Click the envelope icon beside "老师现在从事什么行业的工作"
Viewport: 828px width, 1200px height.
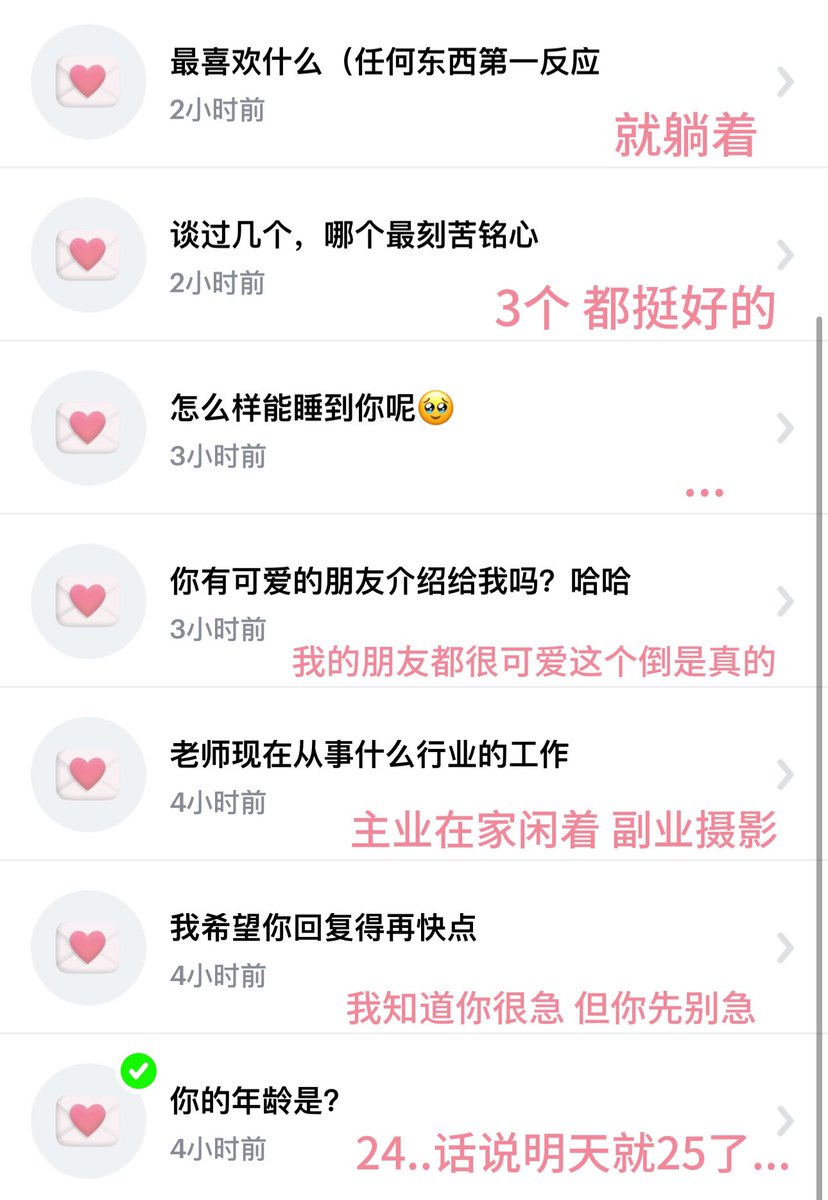tap(87, 774)
